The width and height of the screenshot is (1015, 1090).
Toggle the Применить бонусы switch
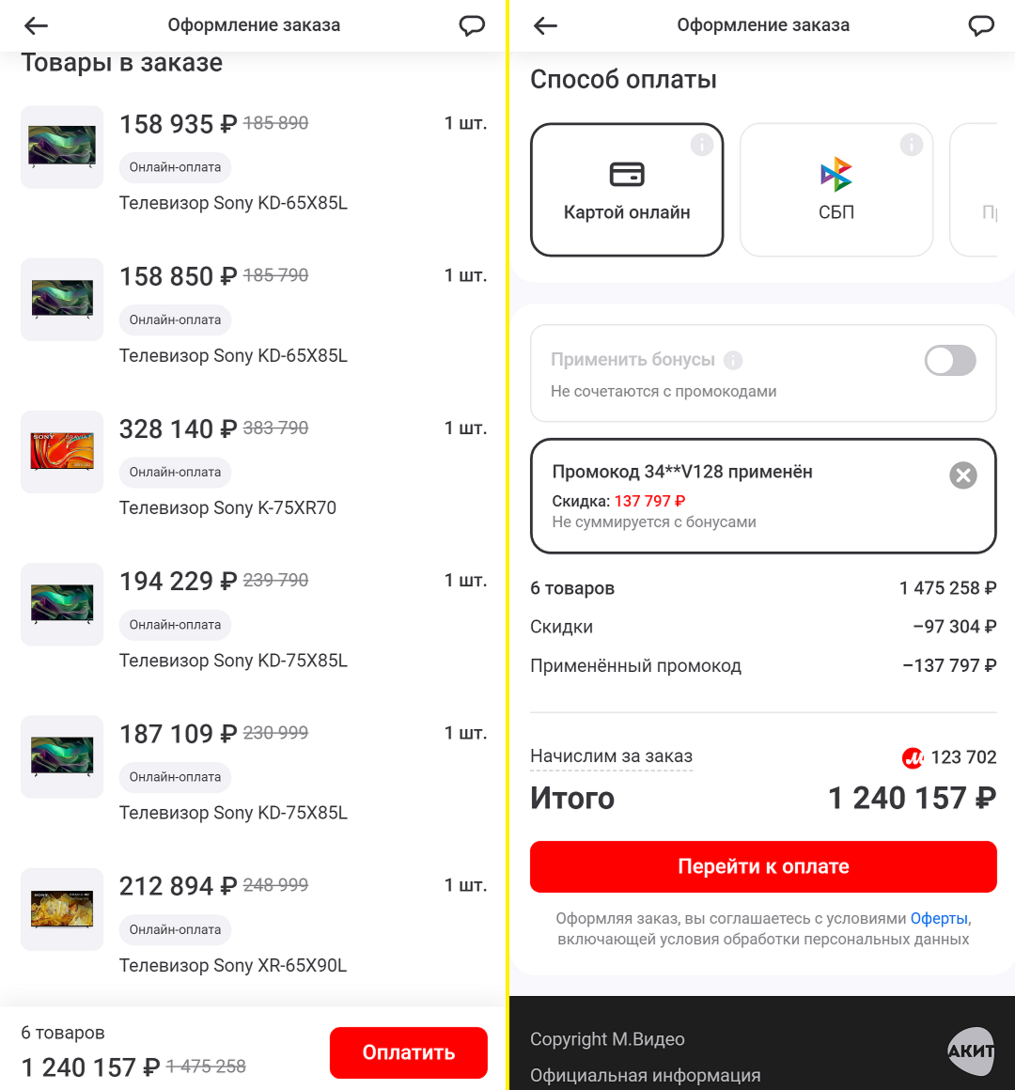[x=949, y=361]
